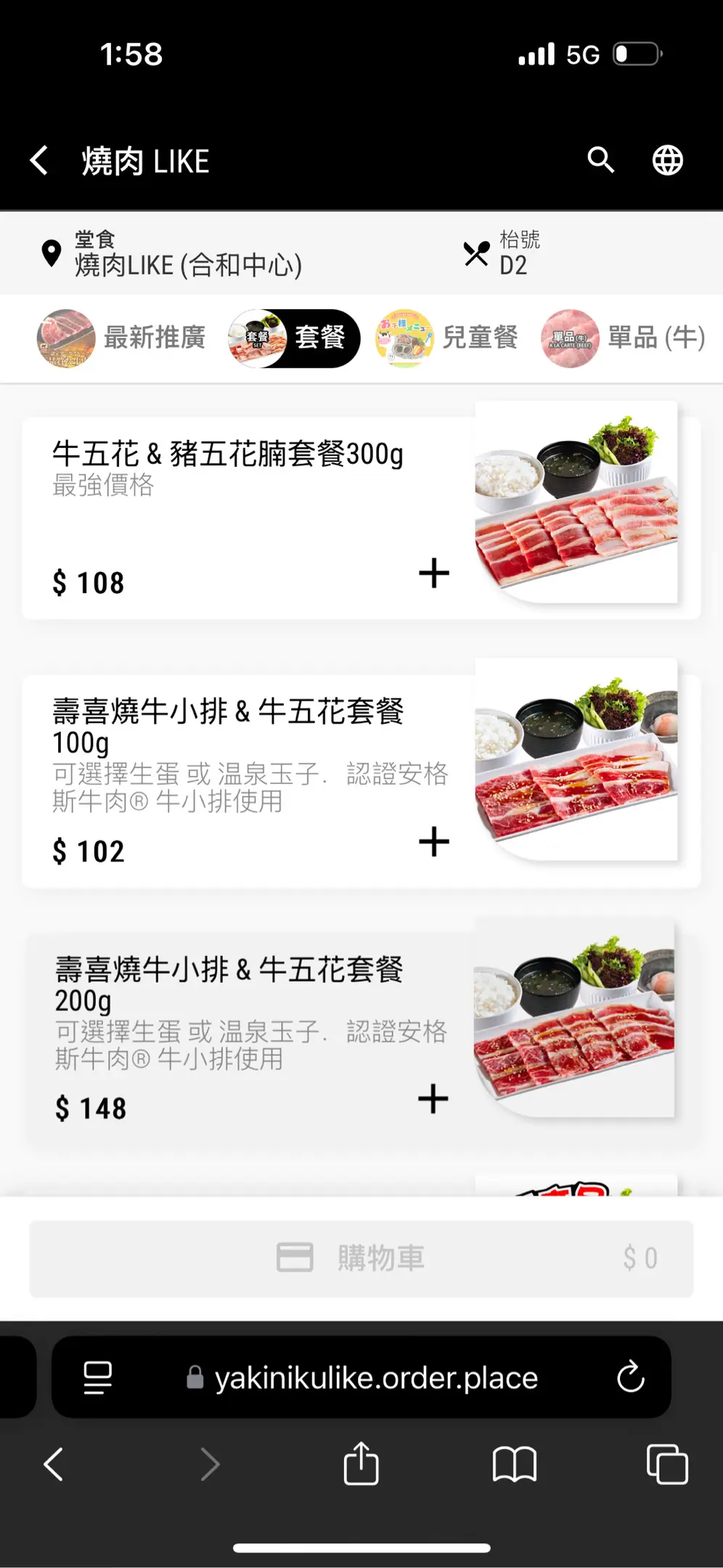Add 牛五花 & 豬五花腩套餐300g to cart

(434, 573)
